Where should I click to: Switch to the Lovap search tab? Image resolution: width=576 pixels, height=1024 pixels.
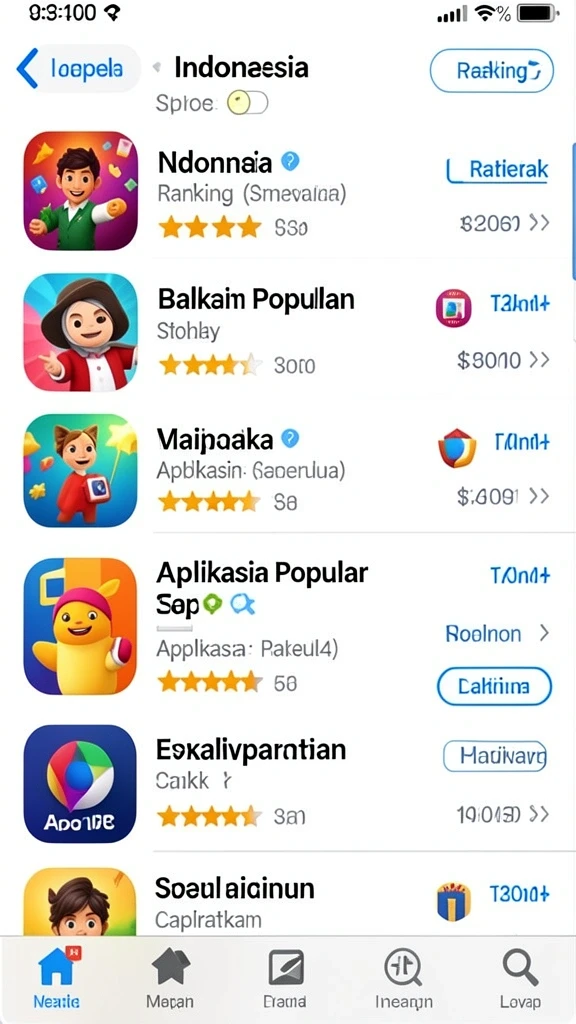pyautogui.click(x=520, y=978)
